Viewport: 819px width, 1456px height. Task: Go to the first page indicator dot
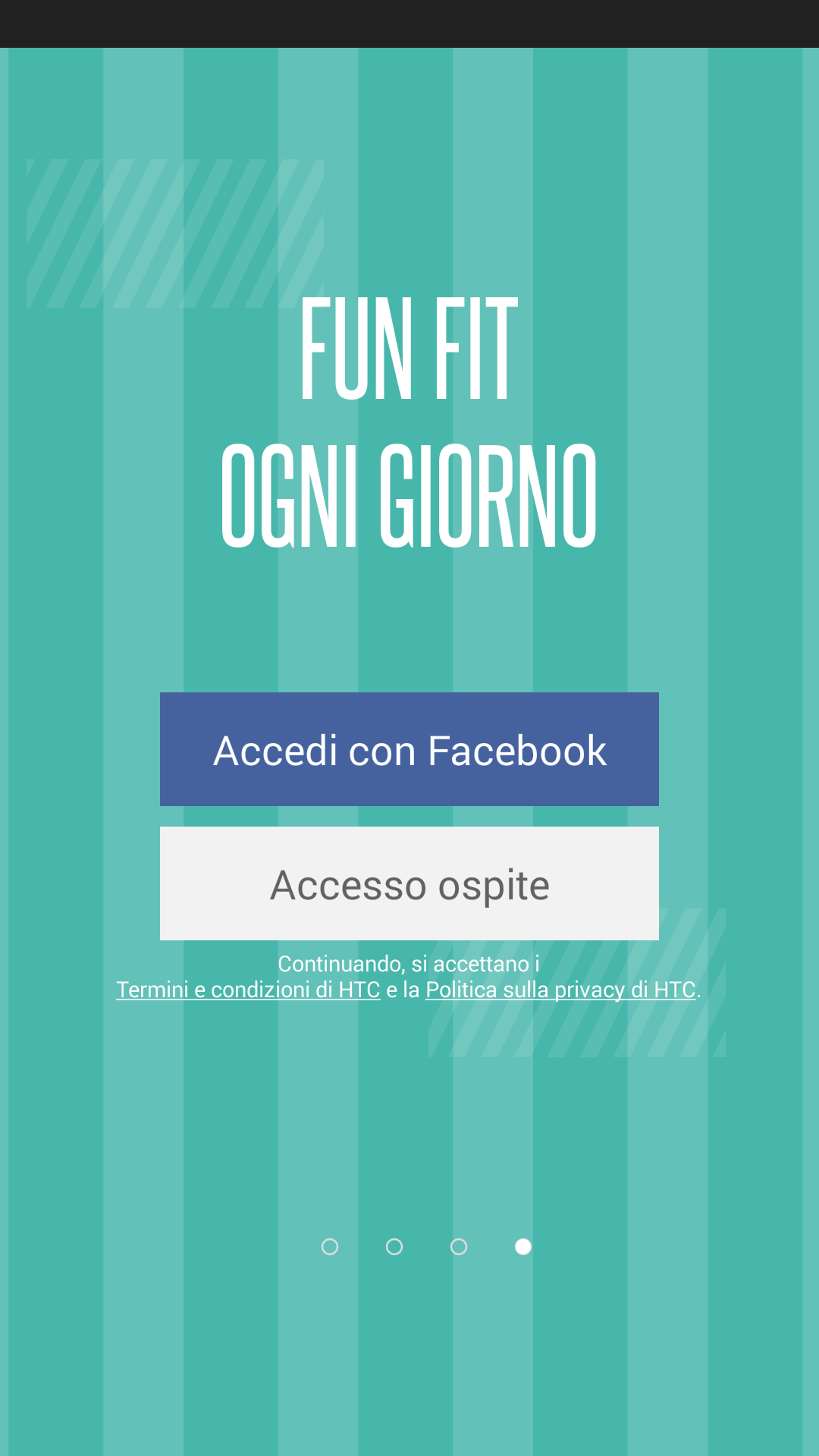point(330,1247)
